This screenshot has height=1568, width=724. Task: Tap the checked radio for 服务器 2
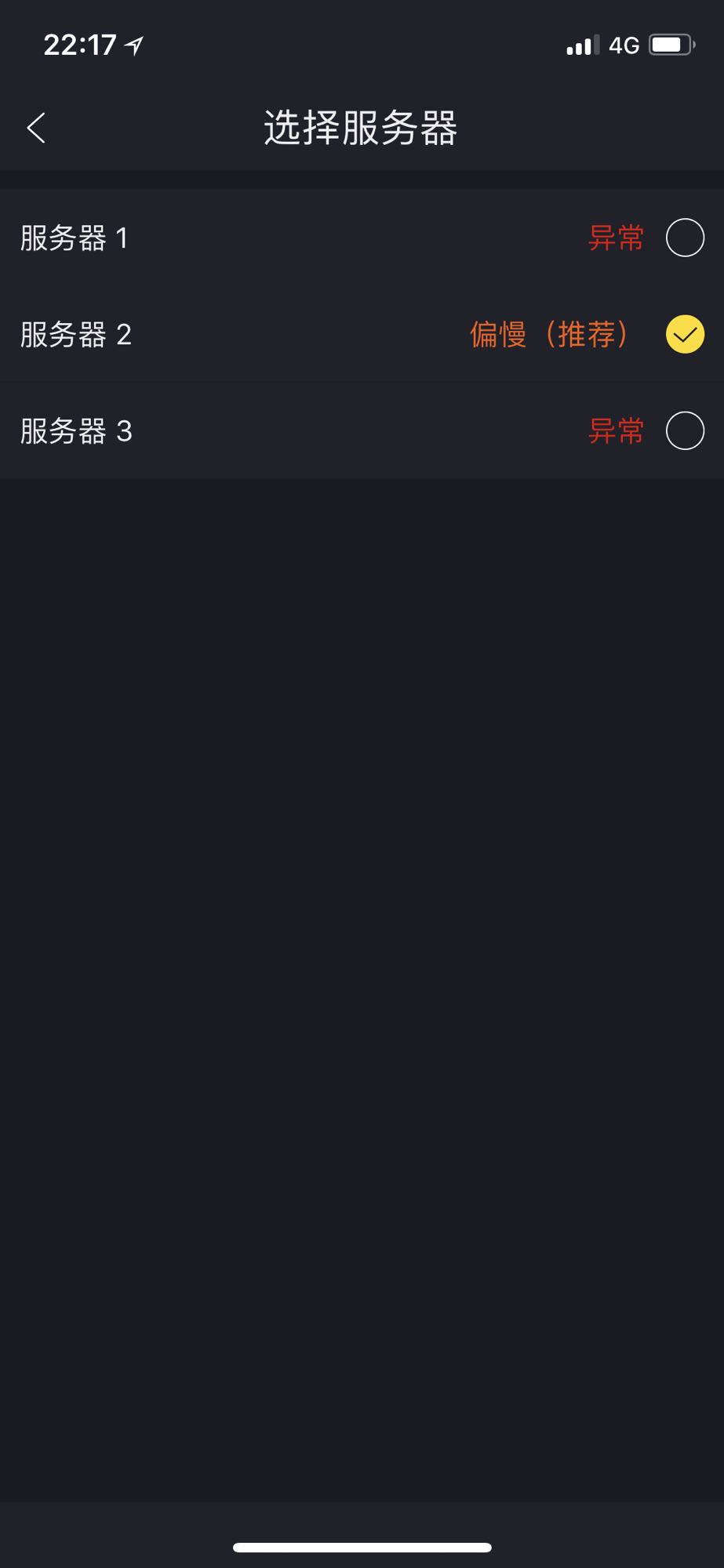coord(685,334)
